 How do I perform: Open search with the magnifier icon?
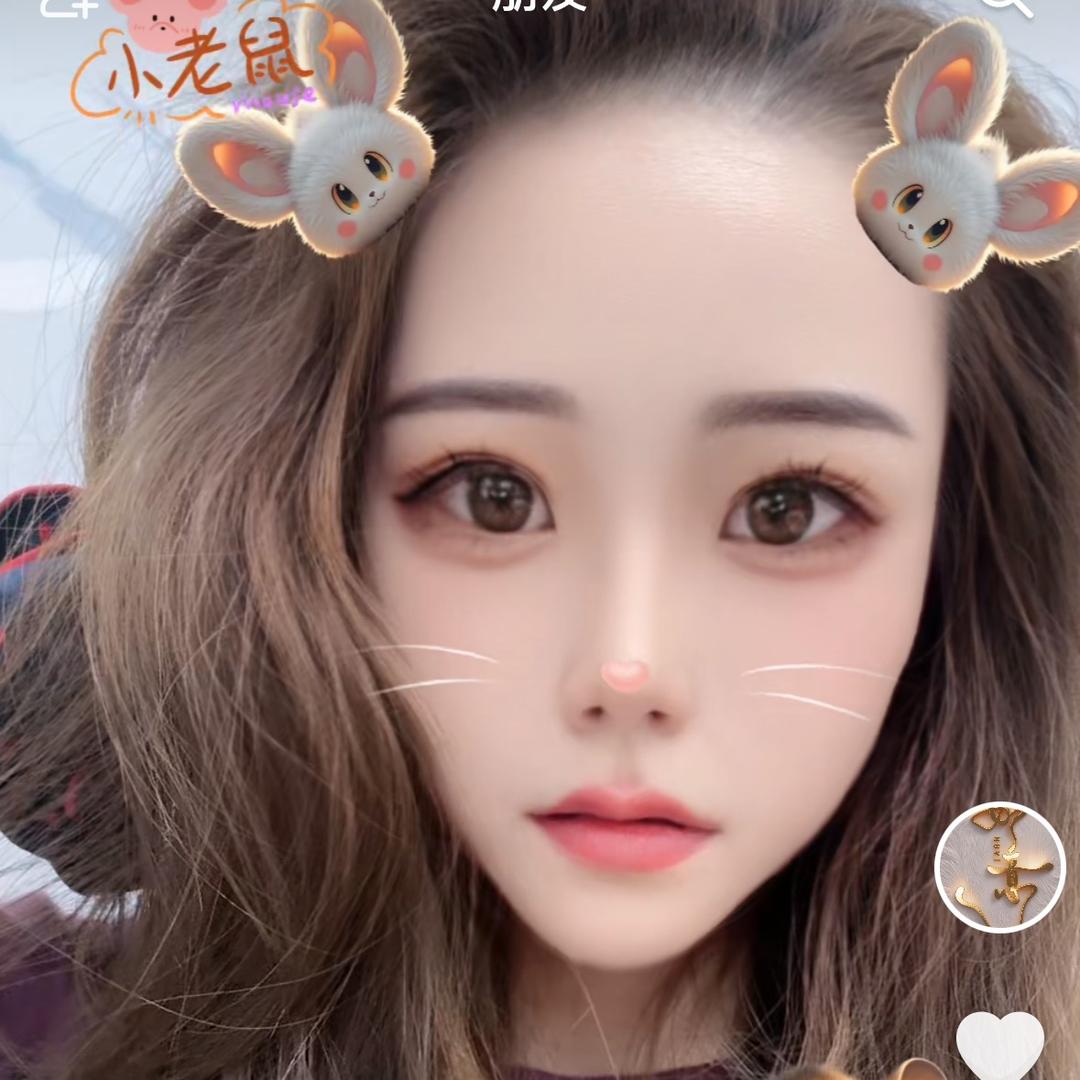pos(1005,5)
